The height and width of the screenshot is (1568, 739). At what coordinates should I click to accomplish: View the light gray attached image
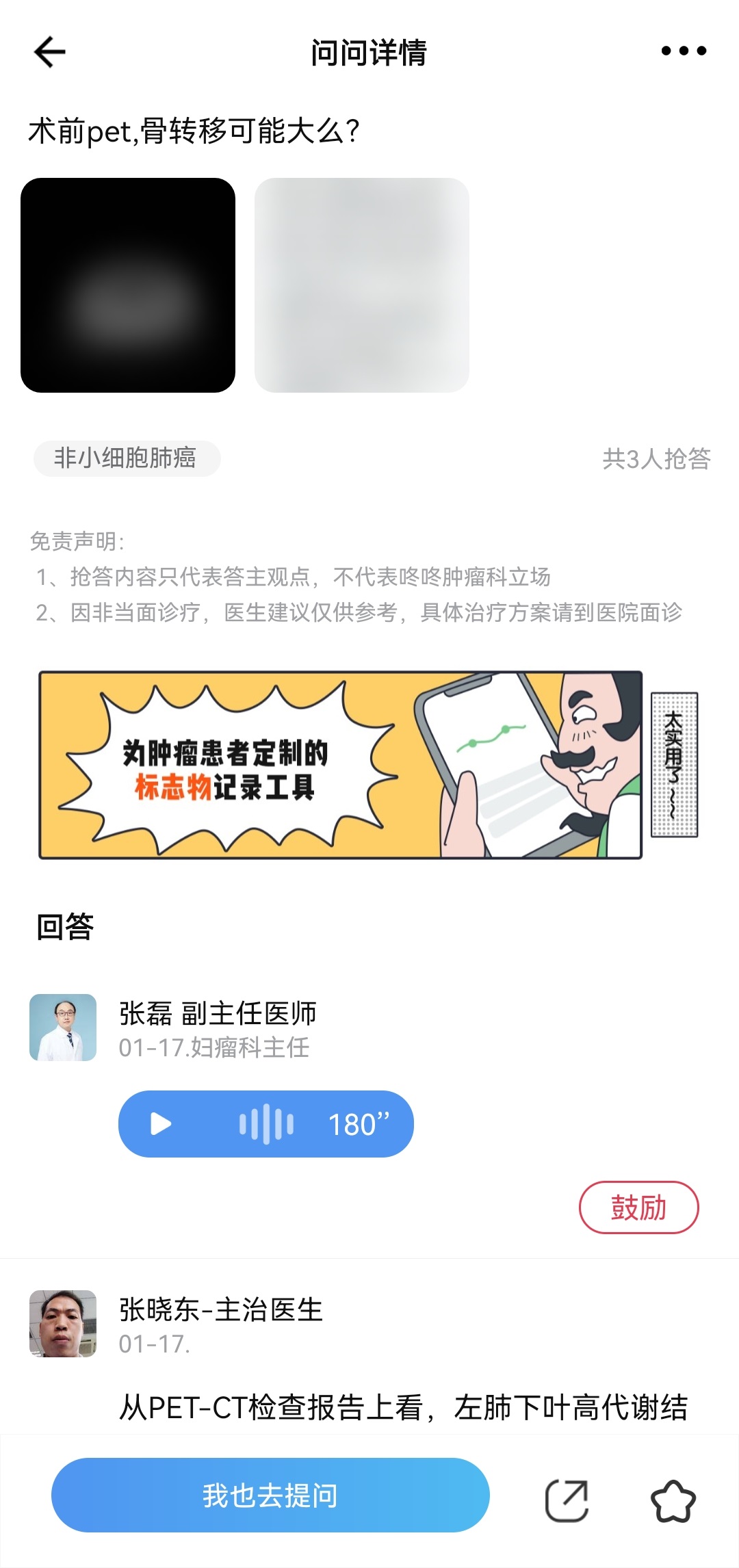click(x=361, y=285)
